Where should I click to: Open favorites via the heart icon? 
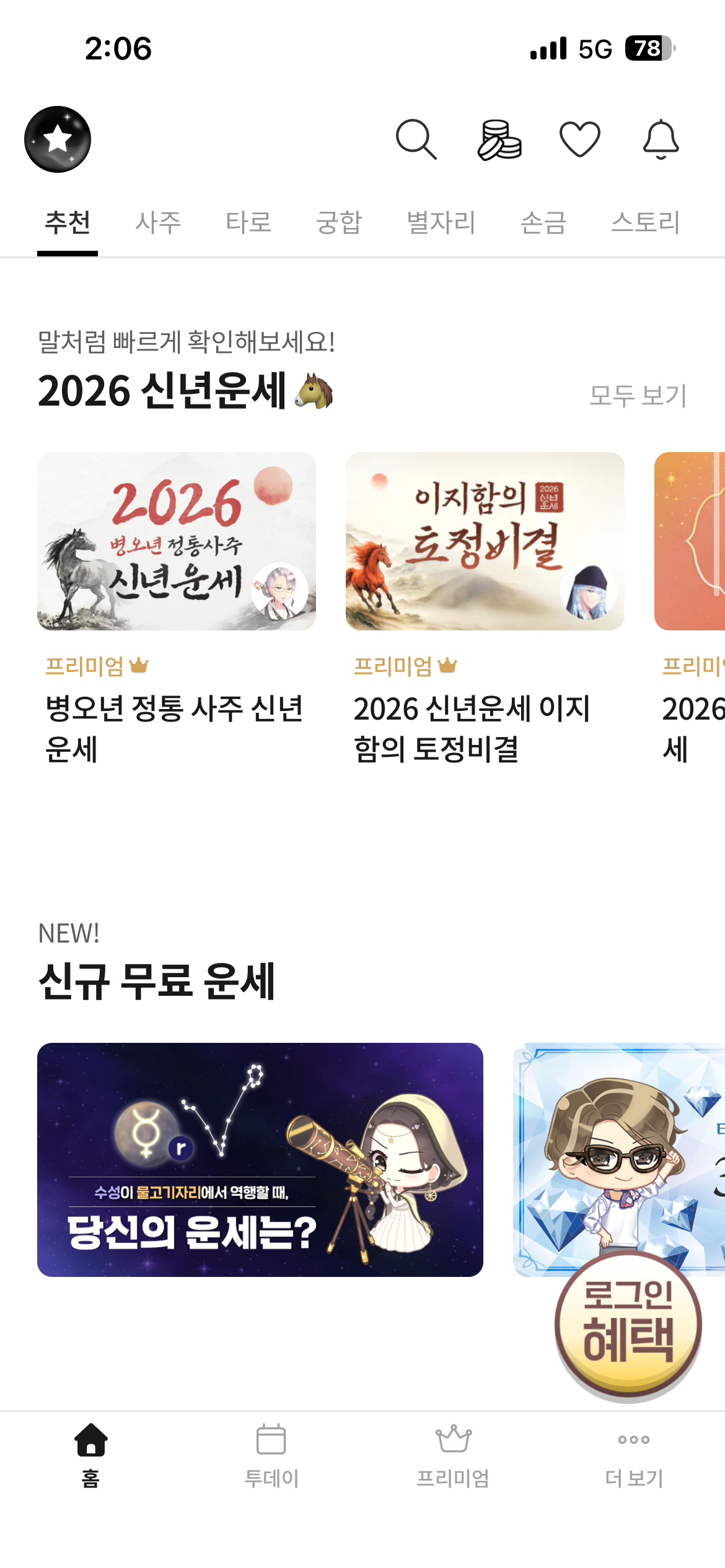pos(579,141)
